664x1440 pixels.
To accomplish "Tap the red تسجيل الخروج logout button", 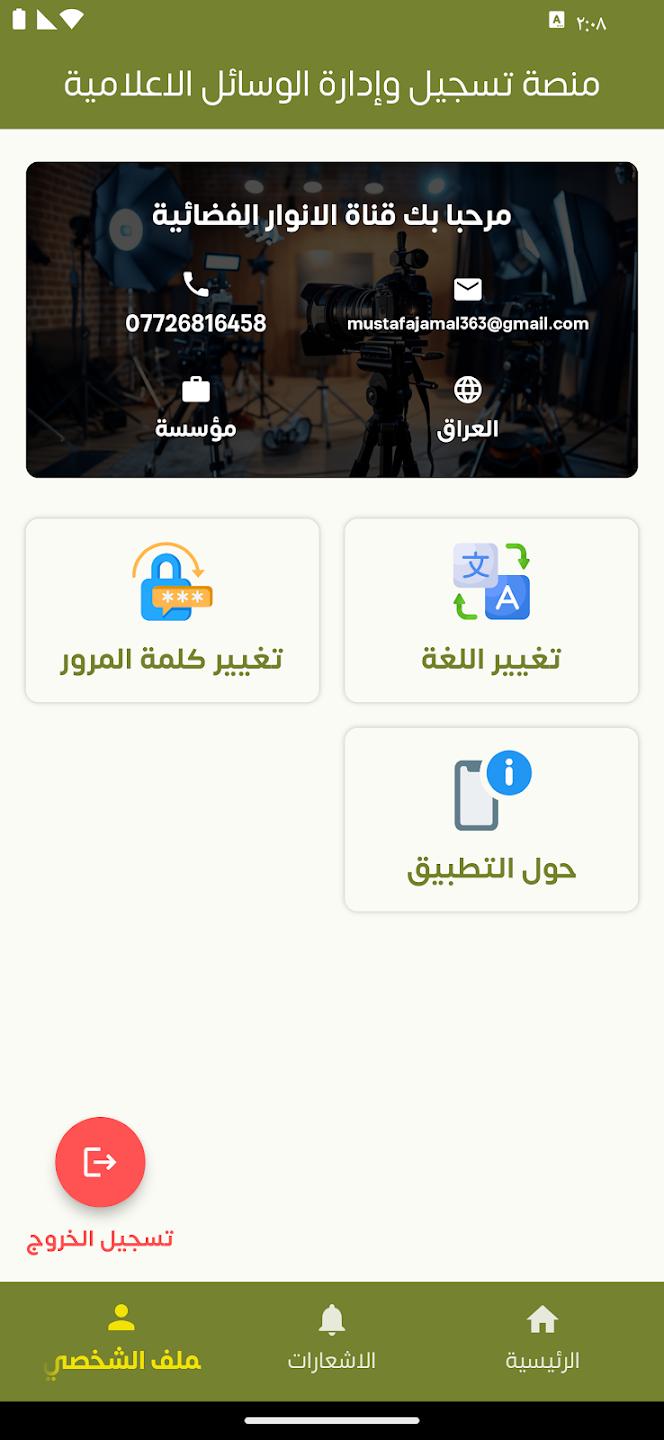I will tap(100, 1162).
